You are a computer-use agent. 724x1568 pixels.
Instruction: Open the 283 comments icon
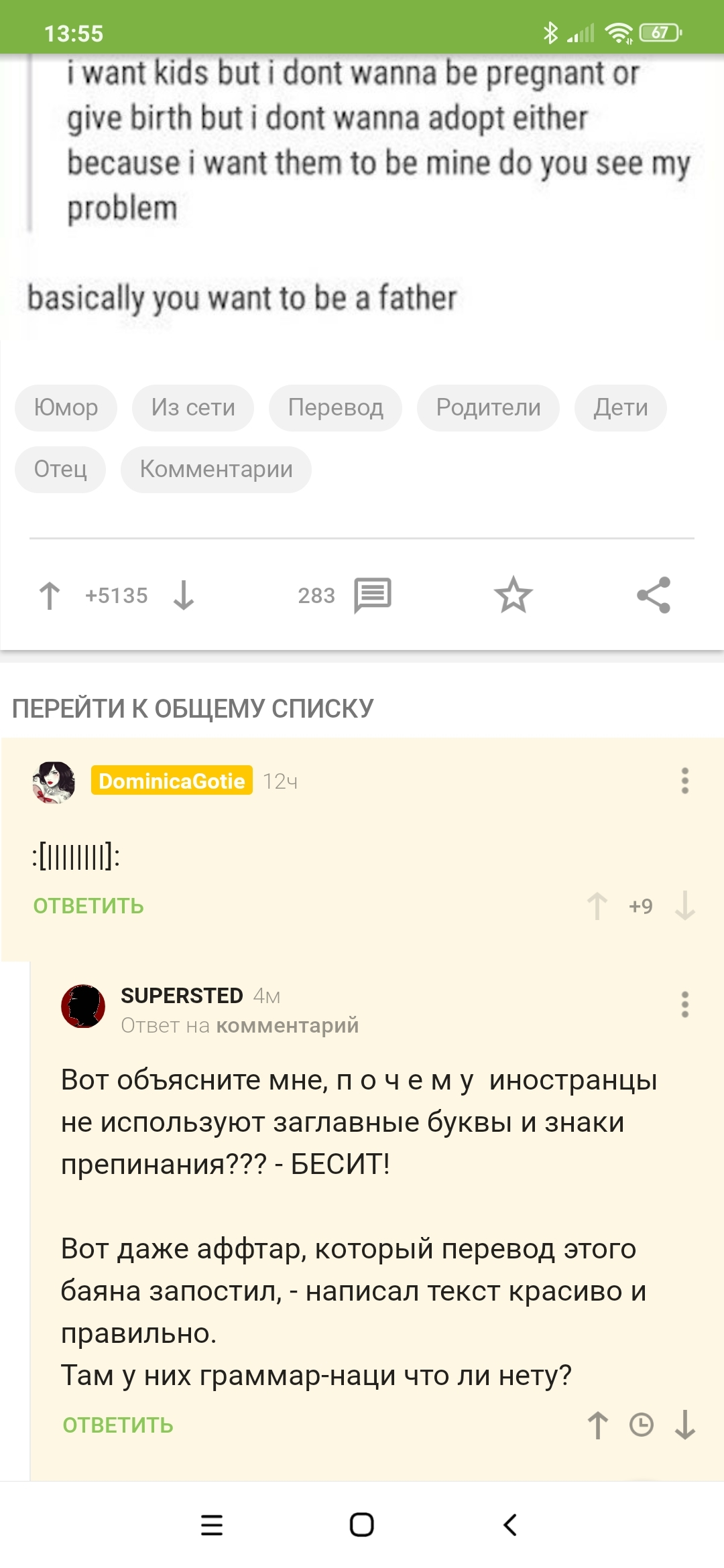pos(372,595)
